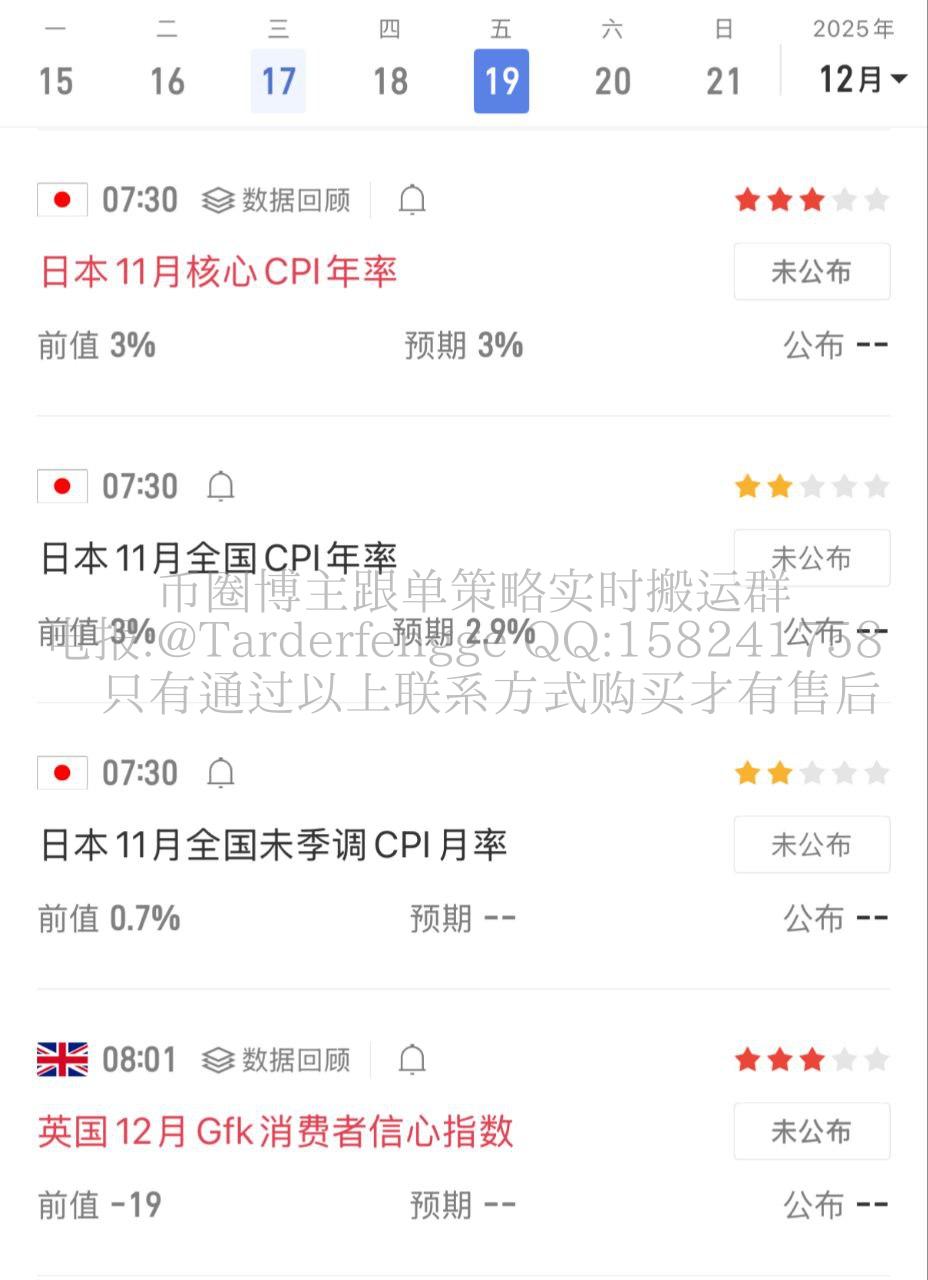Switch to Tuesday the 16th
The height and width of the screenshot is (1280, 928).
click(x=167, y=80)
